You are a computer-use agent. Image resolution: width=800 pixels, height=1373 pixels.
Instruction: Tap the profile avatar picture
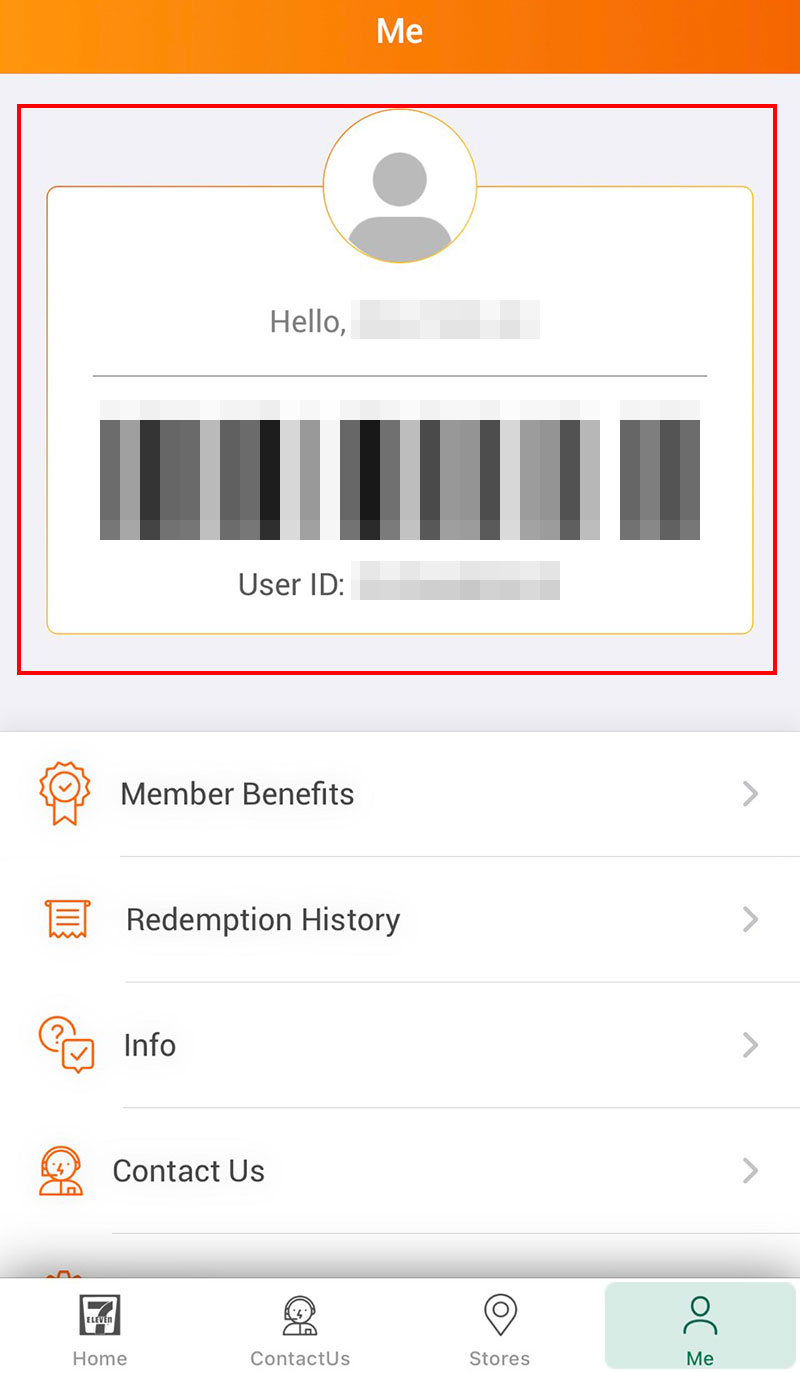pos(400,187)
